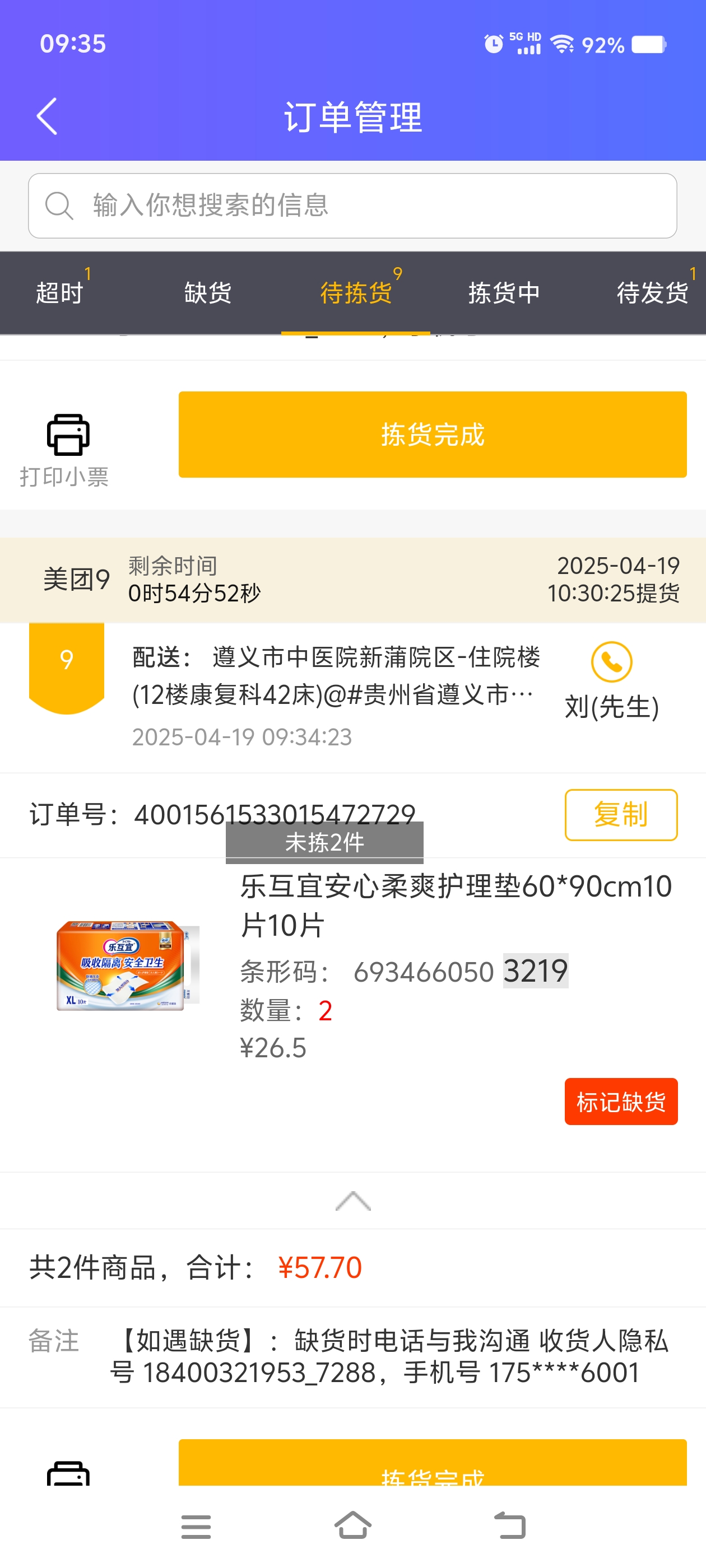This screenshot has height=1568, width=706.
Task: Go back from 订单管理 page
Action: pos(47,116)
